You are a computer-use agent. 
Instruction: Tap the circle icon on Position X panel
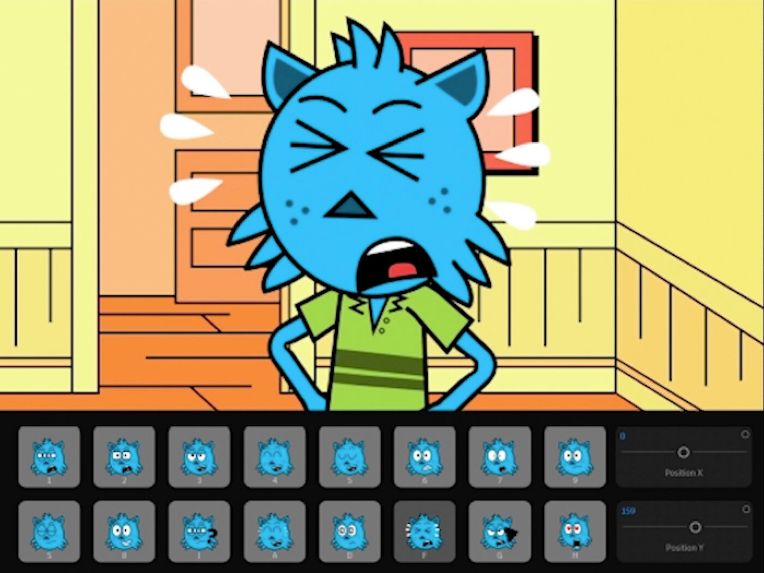click(x=745, y=435)
